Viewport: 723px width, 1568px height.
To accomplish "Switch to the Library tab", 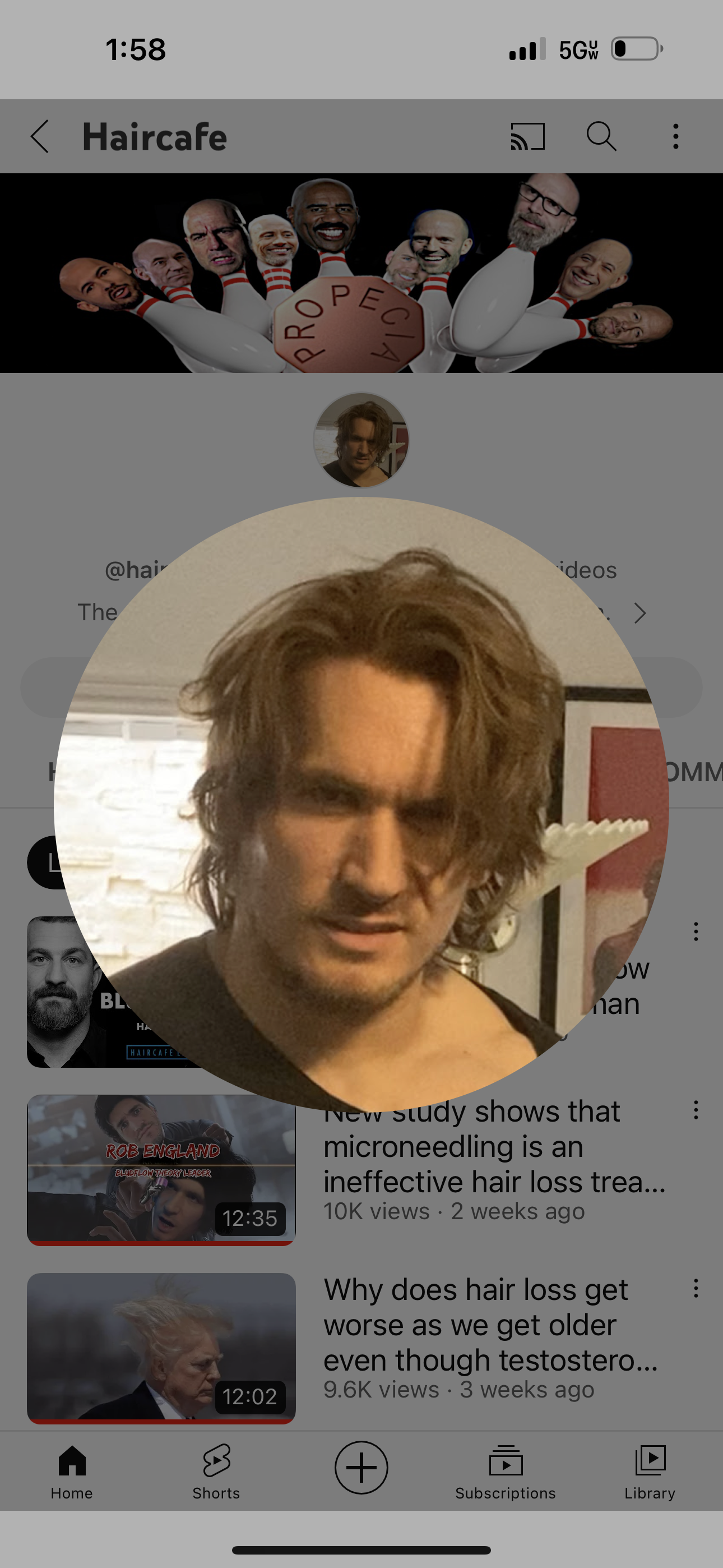I will 650,1472.
